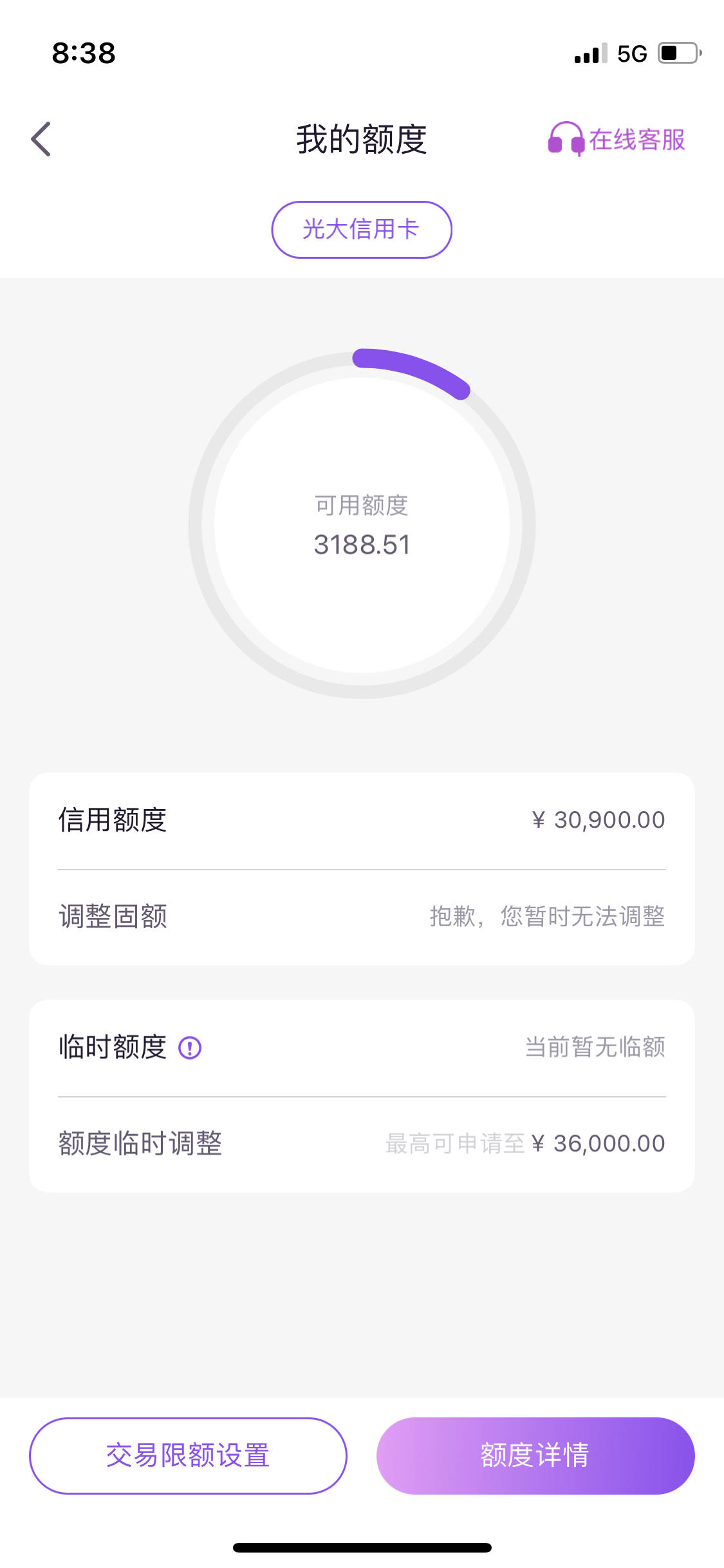The height and width of the screenshot is (1568, 724).
Task: Tap the info icon next to 临时额度
Action: click(x=190, y=1048)
